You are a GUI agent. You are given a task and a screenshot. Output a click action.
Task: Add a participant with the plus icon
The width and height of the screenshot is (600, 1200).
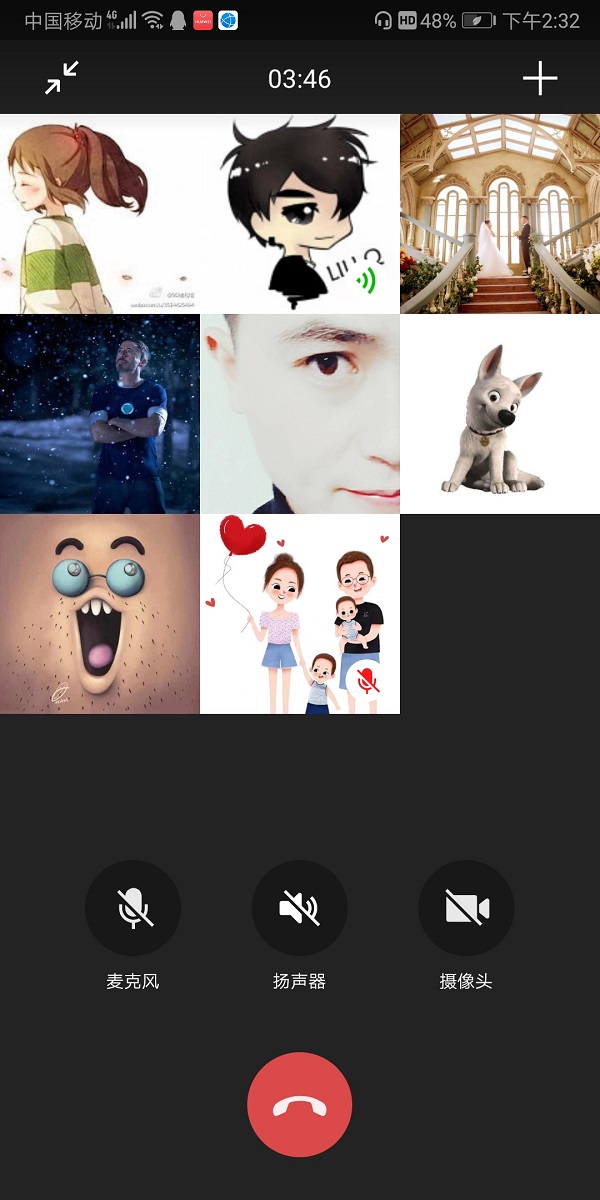coord(540,78)
